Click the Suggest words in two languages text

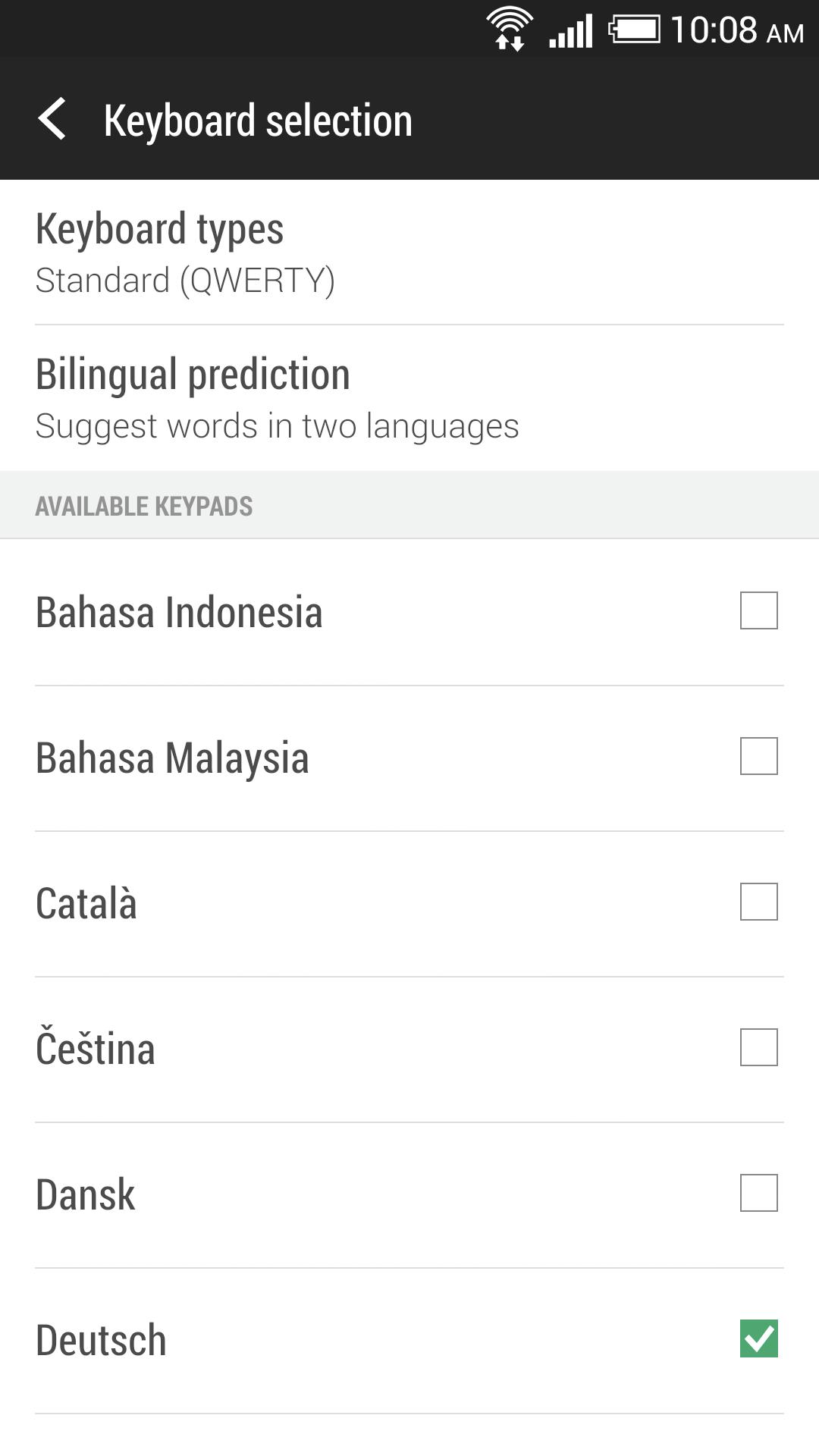[x=278, y=426]
